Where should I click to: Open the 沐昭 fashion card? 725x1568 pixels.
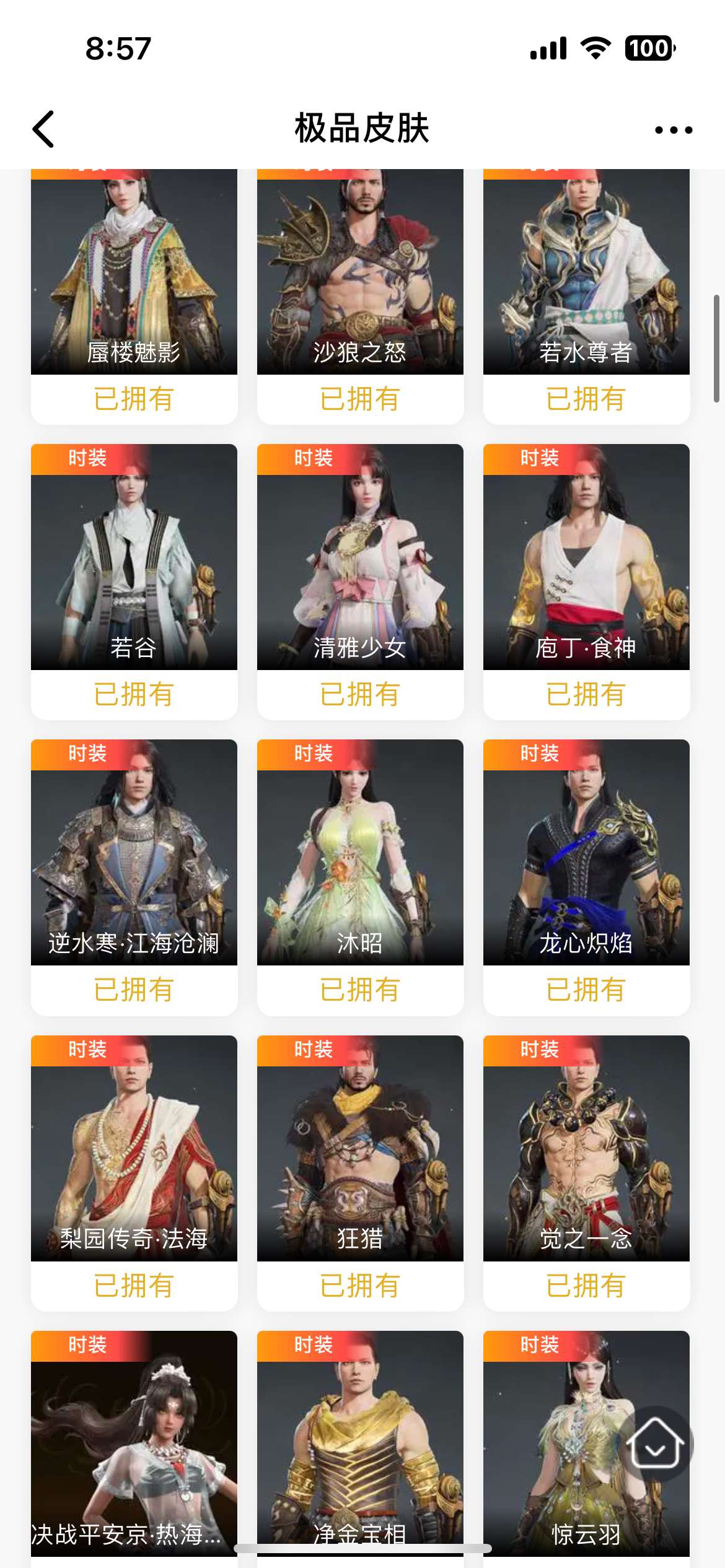(x=360, y=853)
